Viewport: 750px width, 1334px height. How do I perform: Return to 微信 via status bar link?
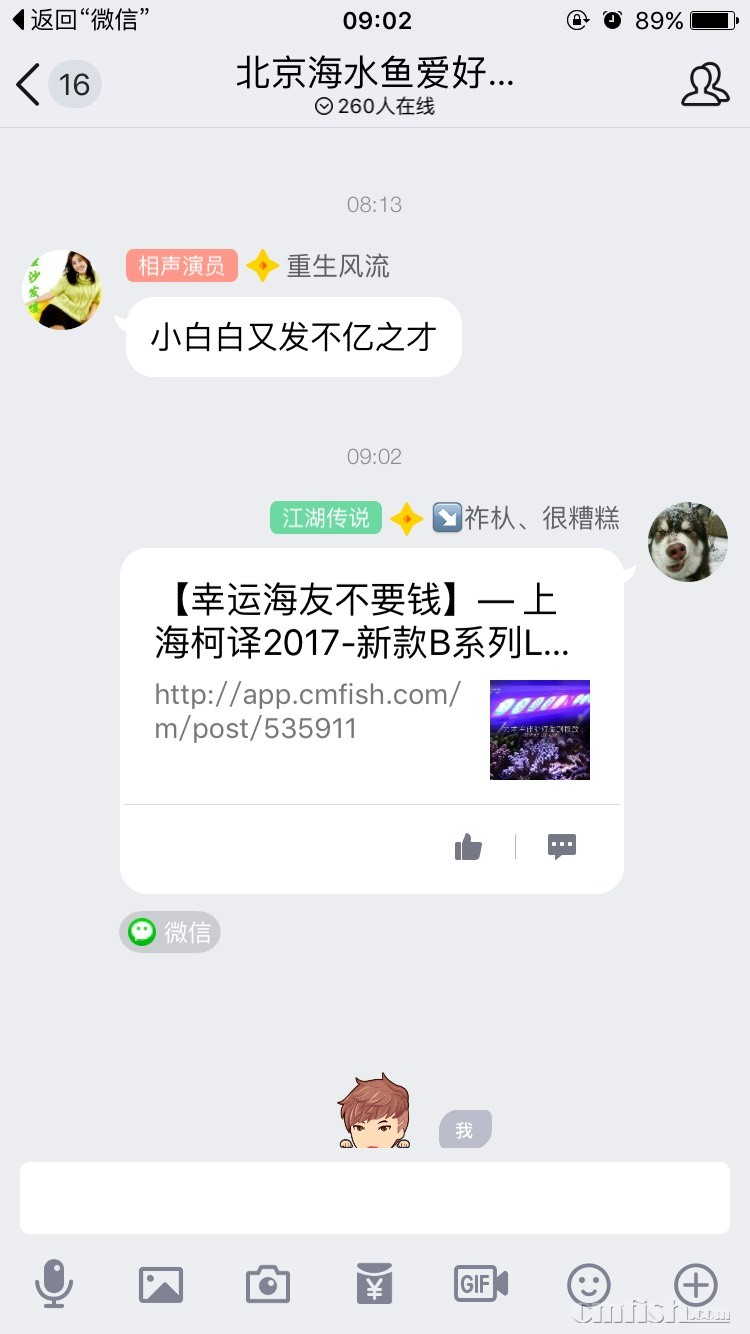click(x=82, y=20)
